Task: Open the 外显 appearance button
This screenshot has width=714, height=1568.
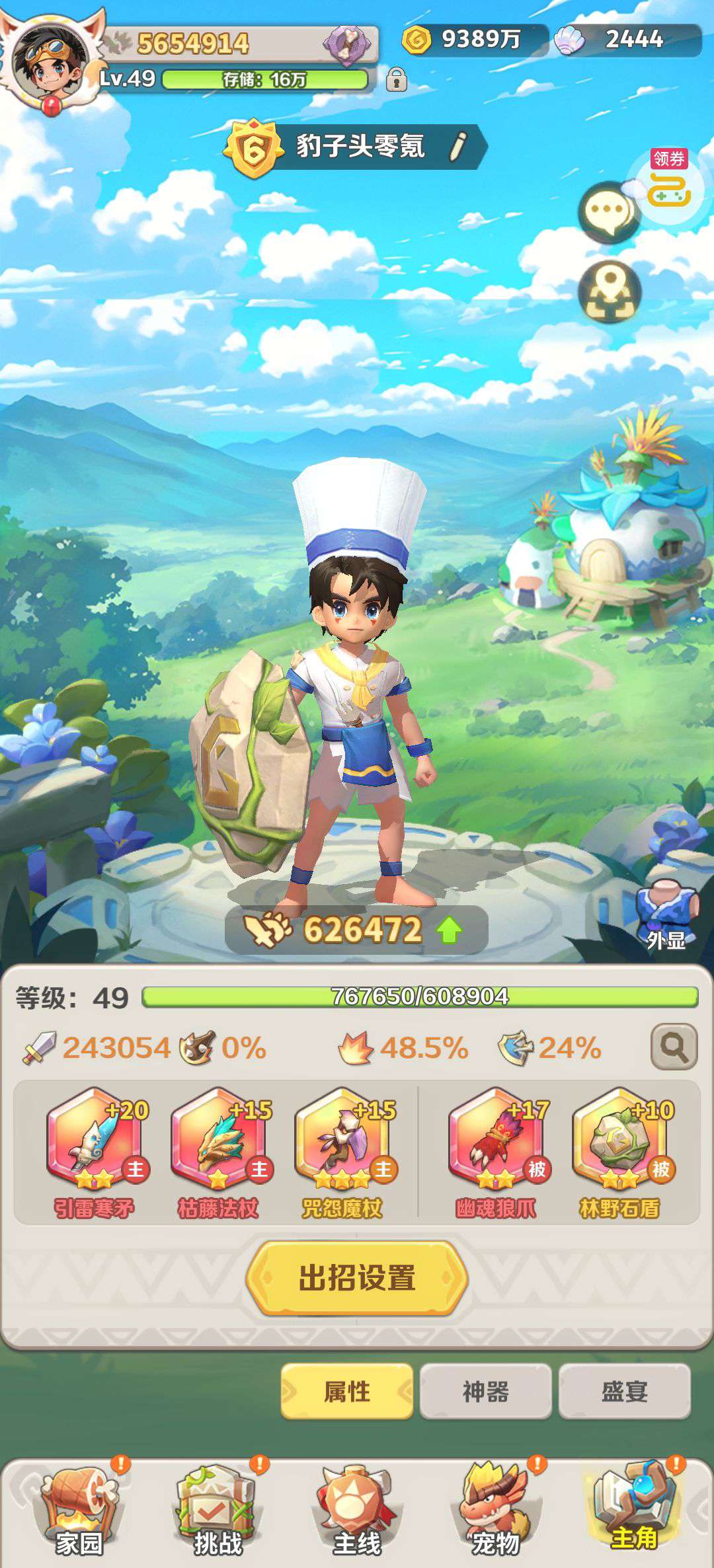Action: point(665,915)
